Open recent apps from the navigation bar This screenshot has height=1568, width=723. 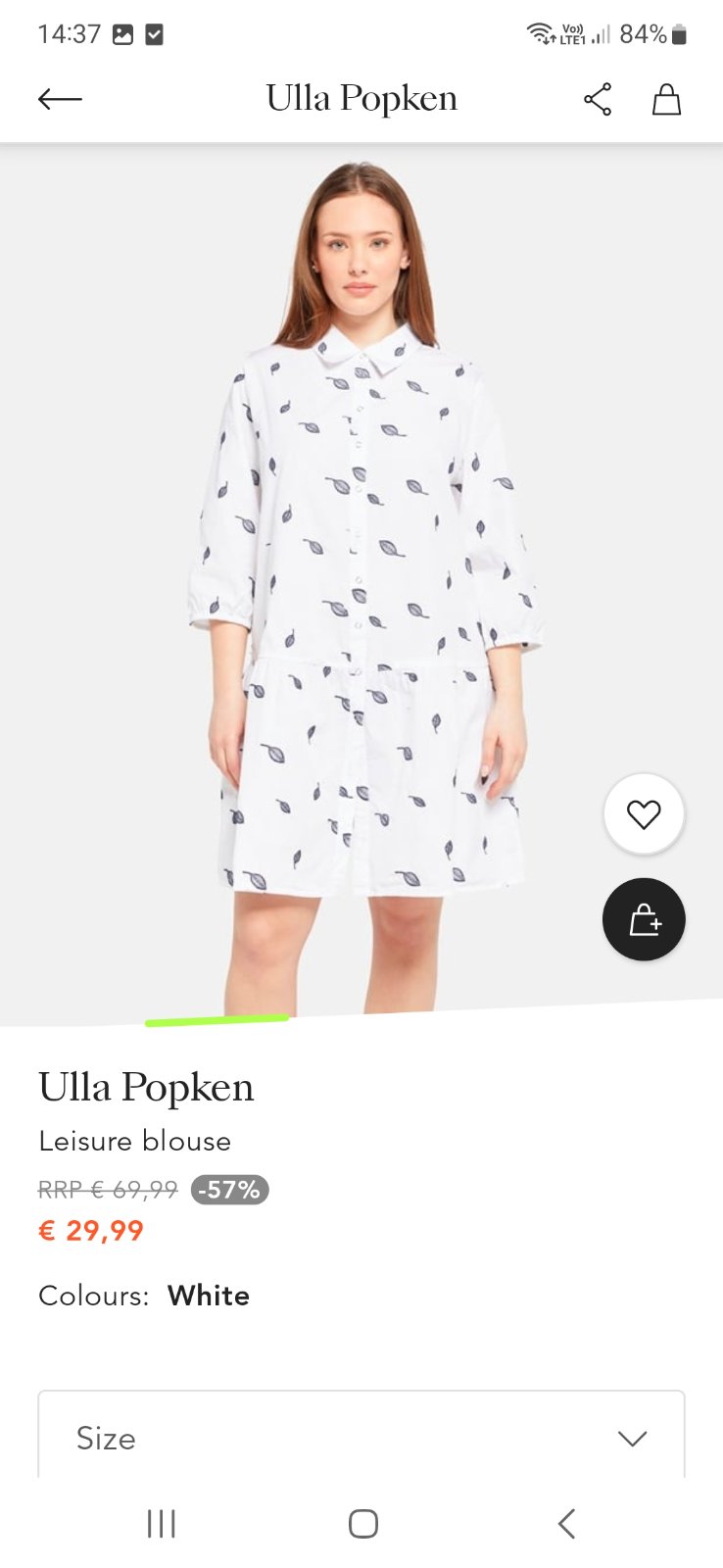coord(161,1524)
